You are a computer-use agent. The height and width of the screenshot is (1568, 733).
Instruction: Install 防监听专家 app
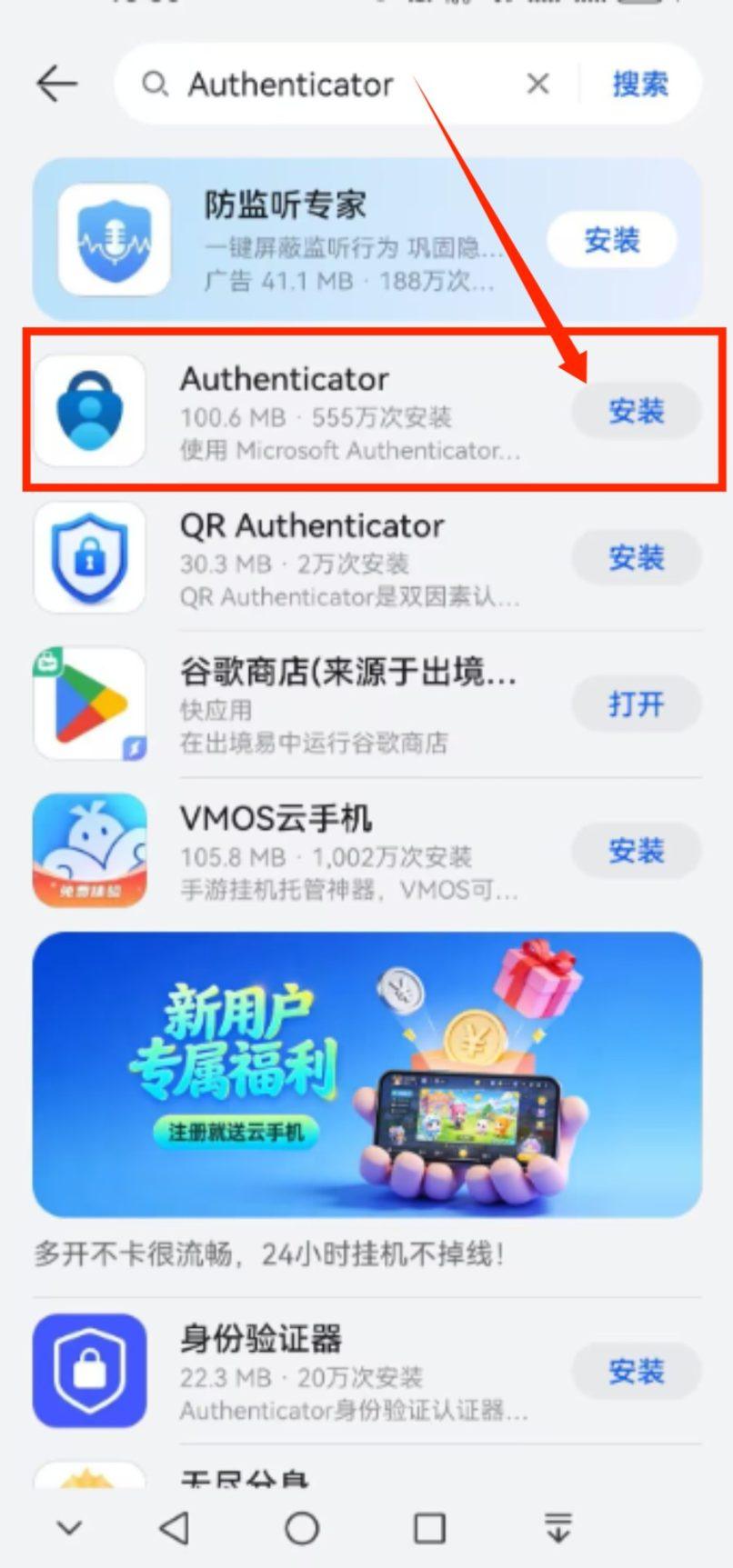tap(611, 241)
